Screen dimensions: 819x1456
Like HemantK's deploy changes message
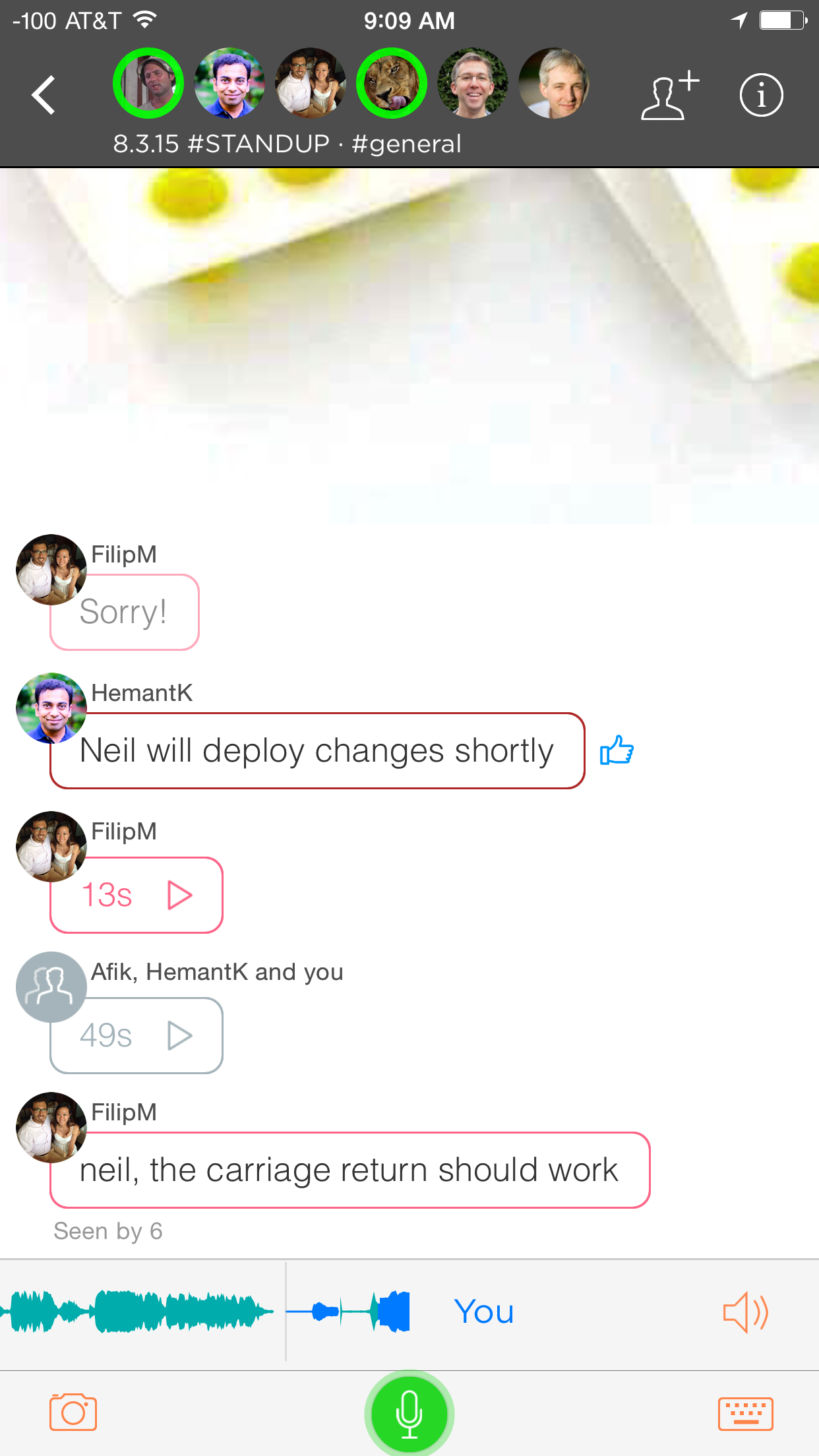tap(617, 750)
